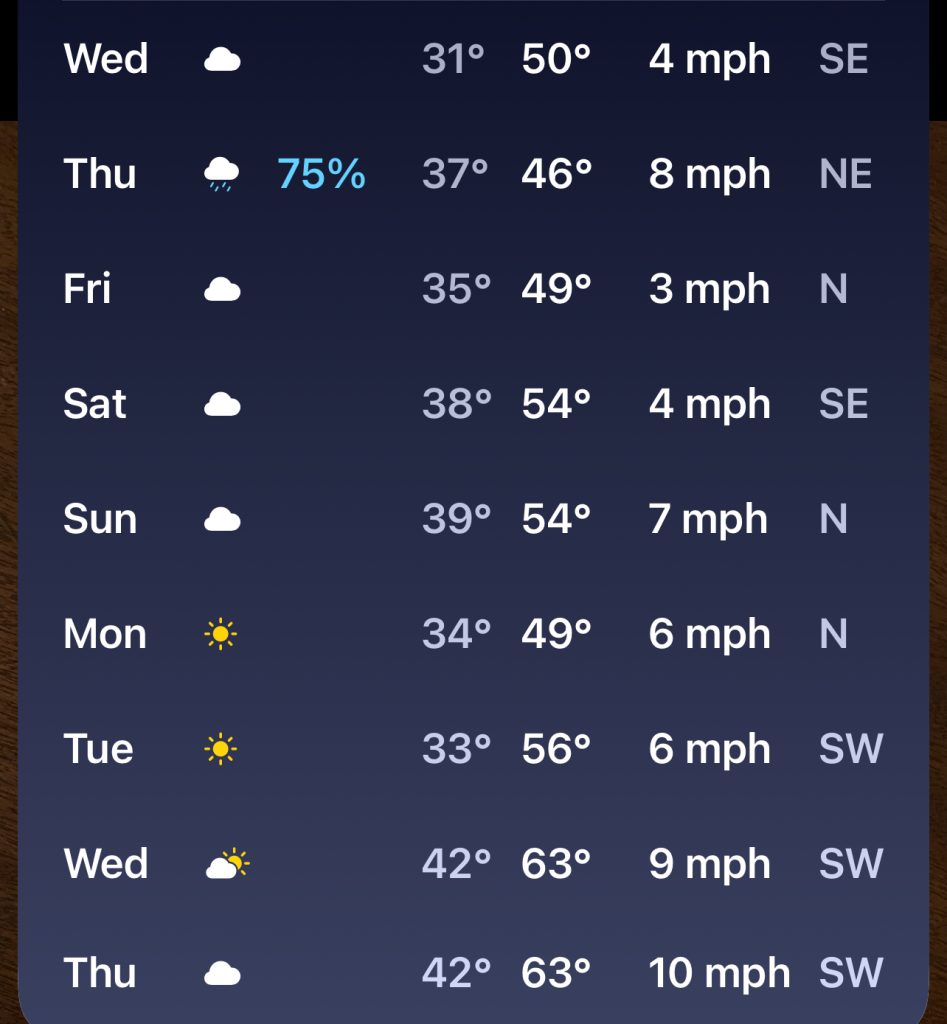The height and width of the screenshot is (1024, 947).
Task: Open Wednesday forecast with 9 mph wind
Action: tap(473, 864)
